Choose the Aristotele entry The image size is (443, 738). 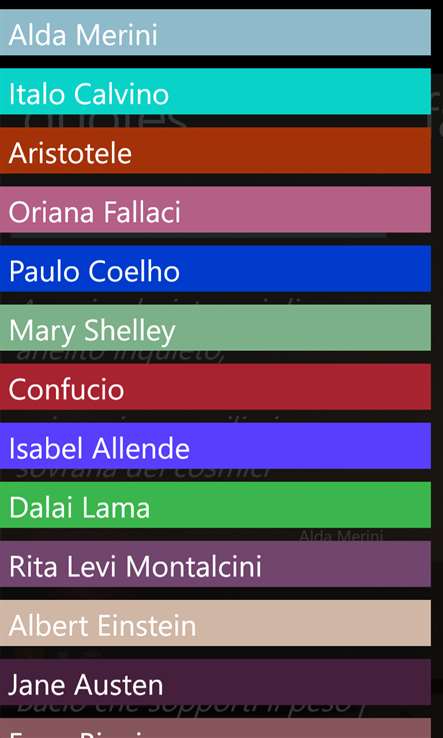point(215,151)
